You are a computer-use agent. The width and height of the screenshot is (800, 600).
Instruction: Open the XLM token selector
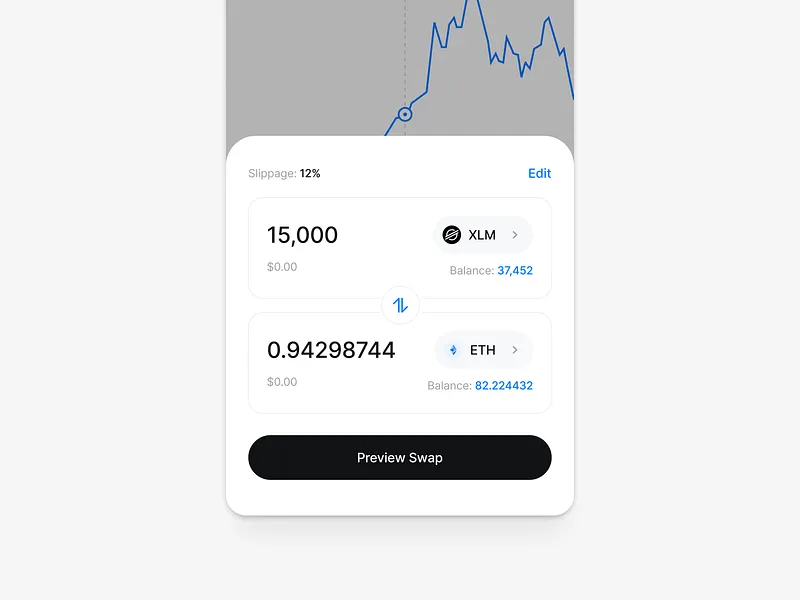(483, 235)
